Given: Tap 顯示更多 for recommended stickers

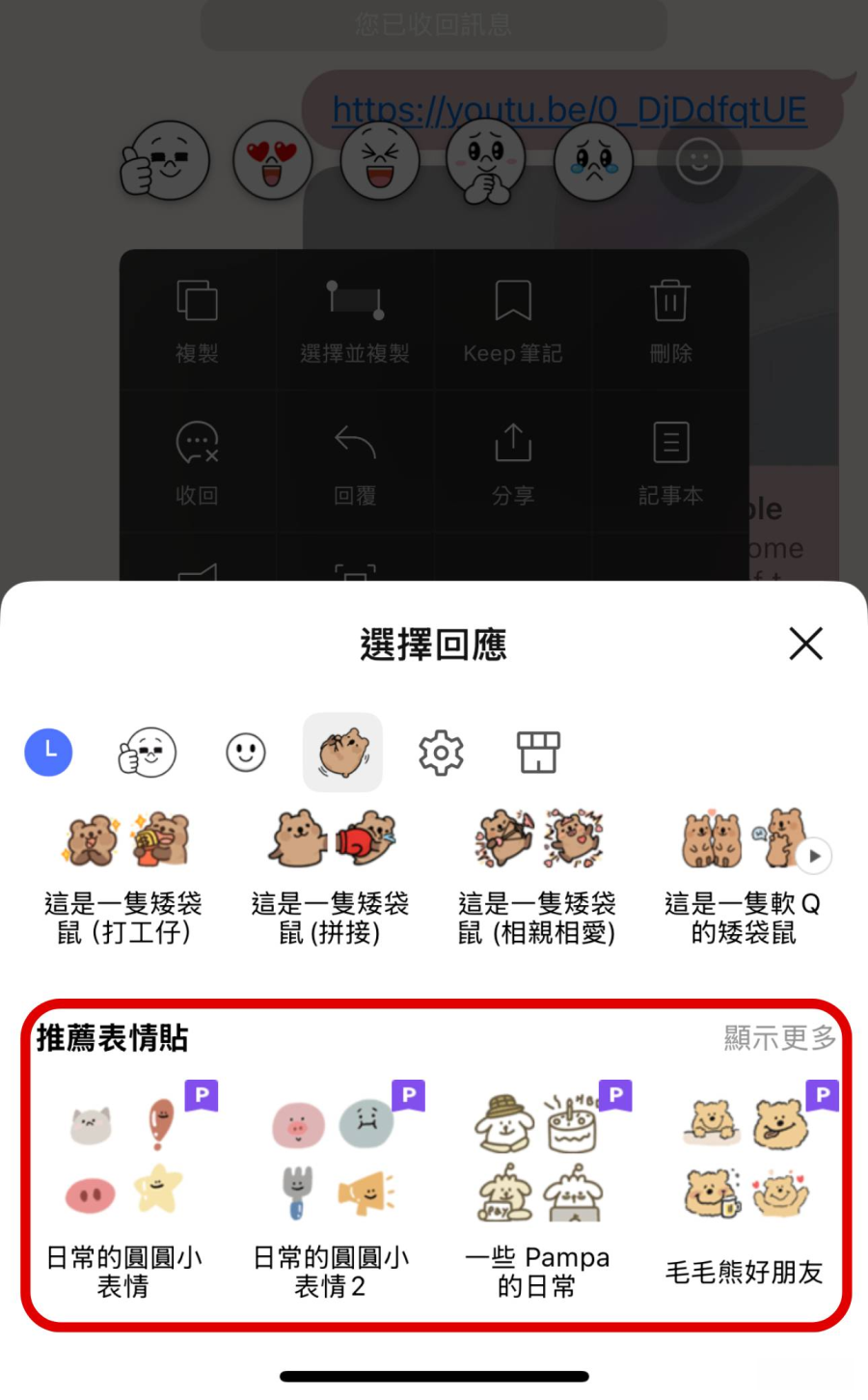Looking at the screenshot, I should [x=779, y=1037].
